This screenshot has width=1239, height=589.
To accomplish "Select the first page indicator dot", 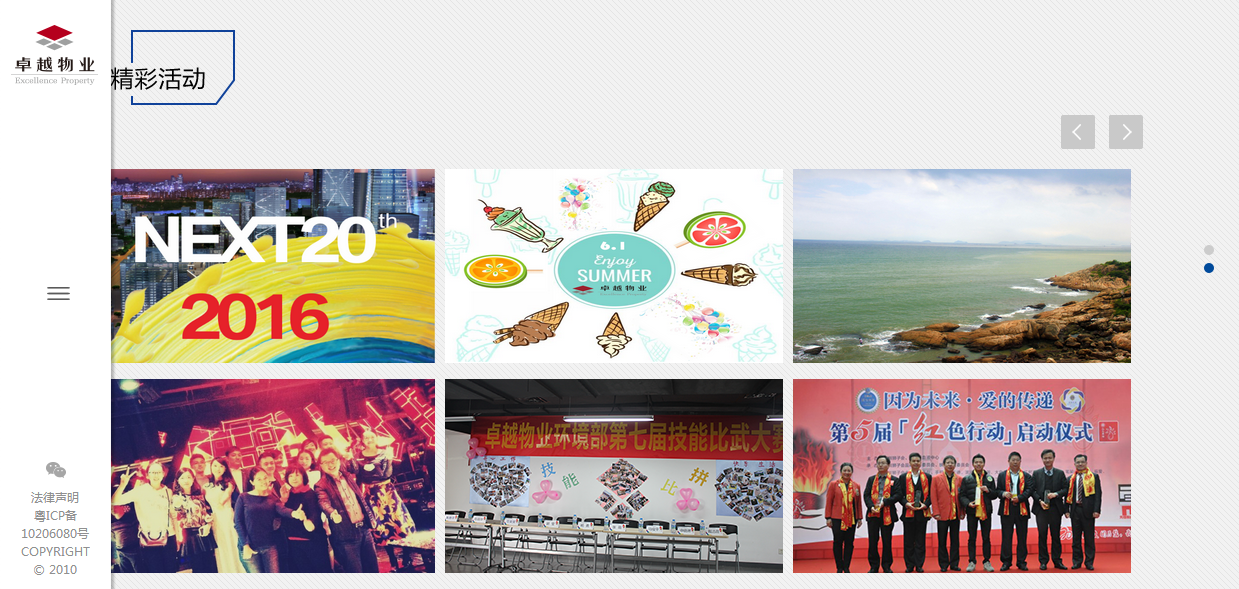I will 1209,250.
